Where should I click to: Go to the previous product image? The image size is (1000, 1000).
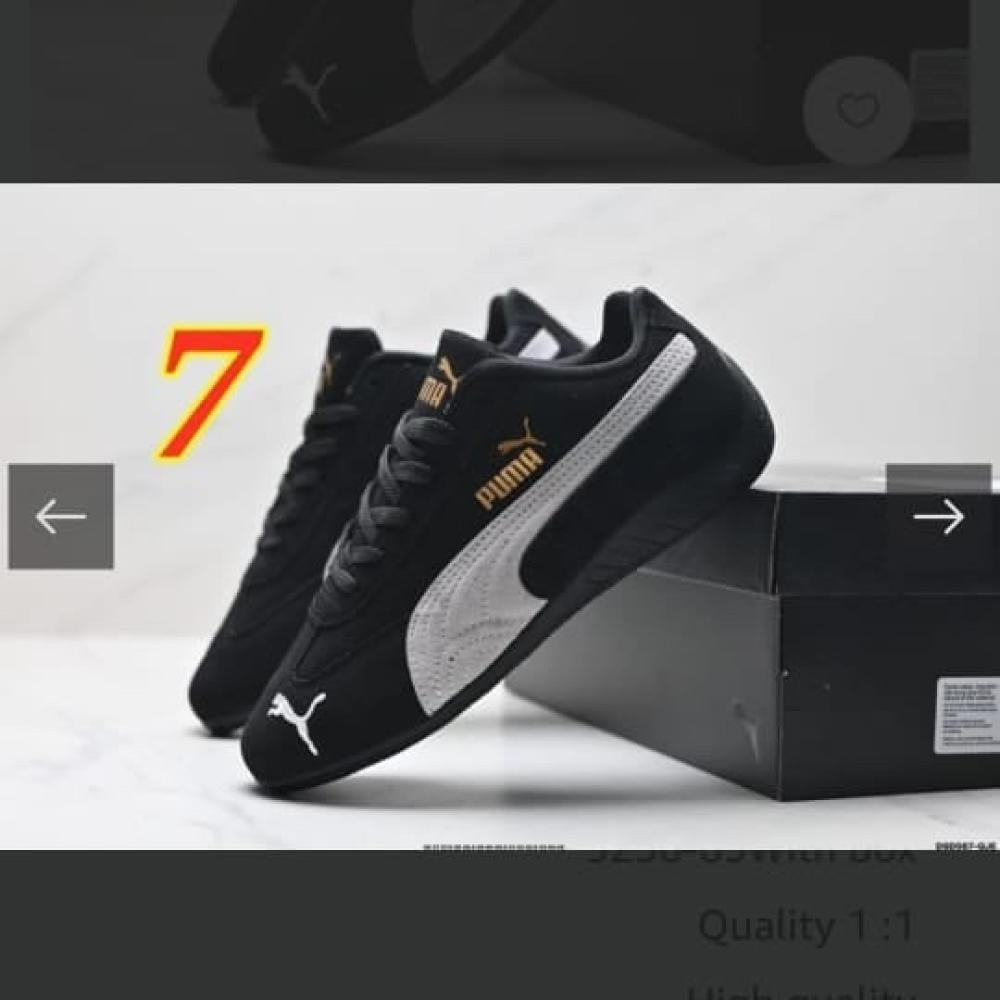pos(61,516)
